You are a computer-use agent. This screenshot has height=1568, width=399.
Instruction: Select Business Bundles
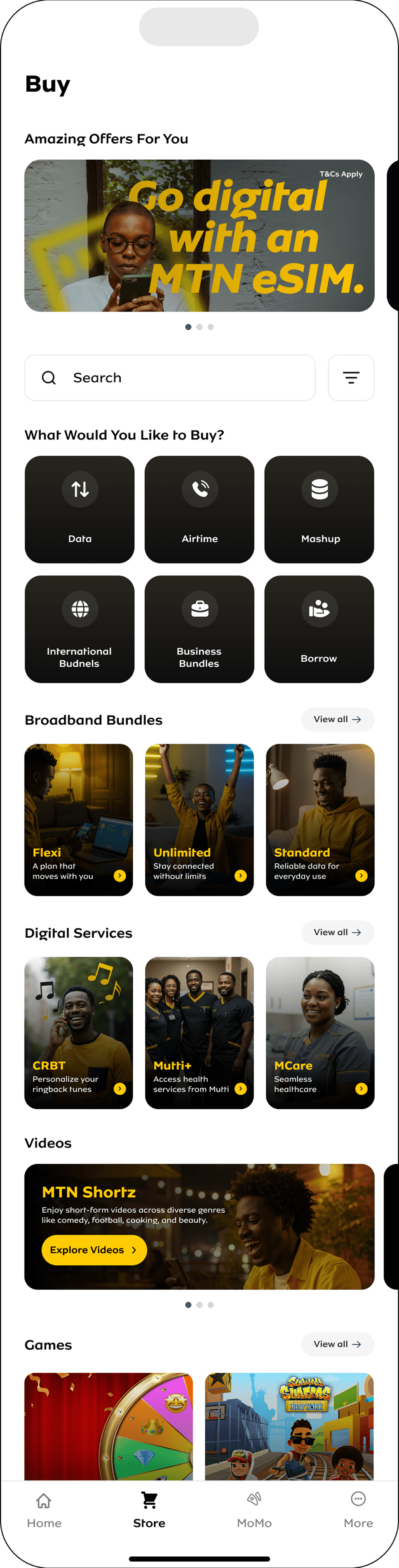pyautogui.click(x=199, y=629)
